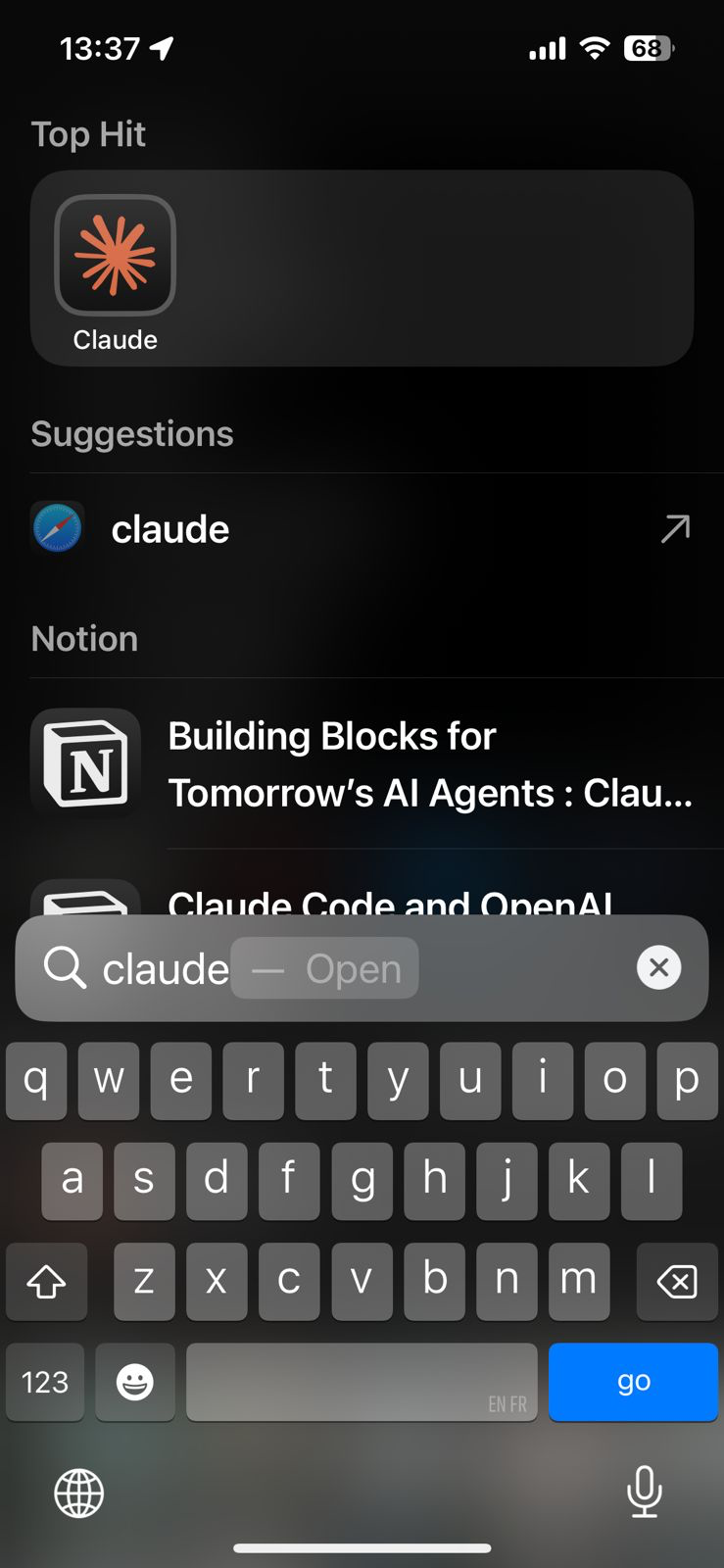Switch to the numbers keyboard with 123 key

point(44,1382)
